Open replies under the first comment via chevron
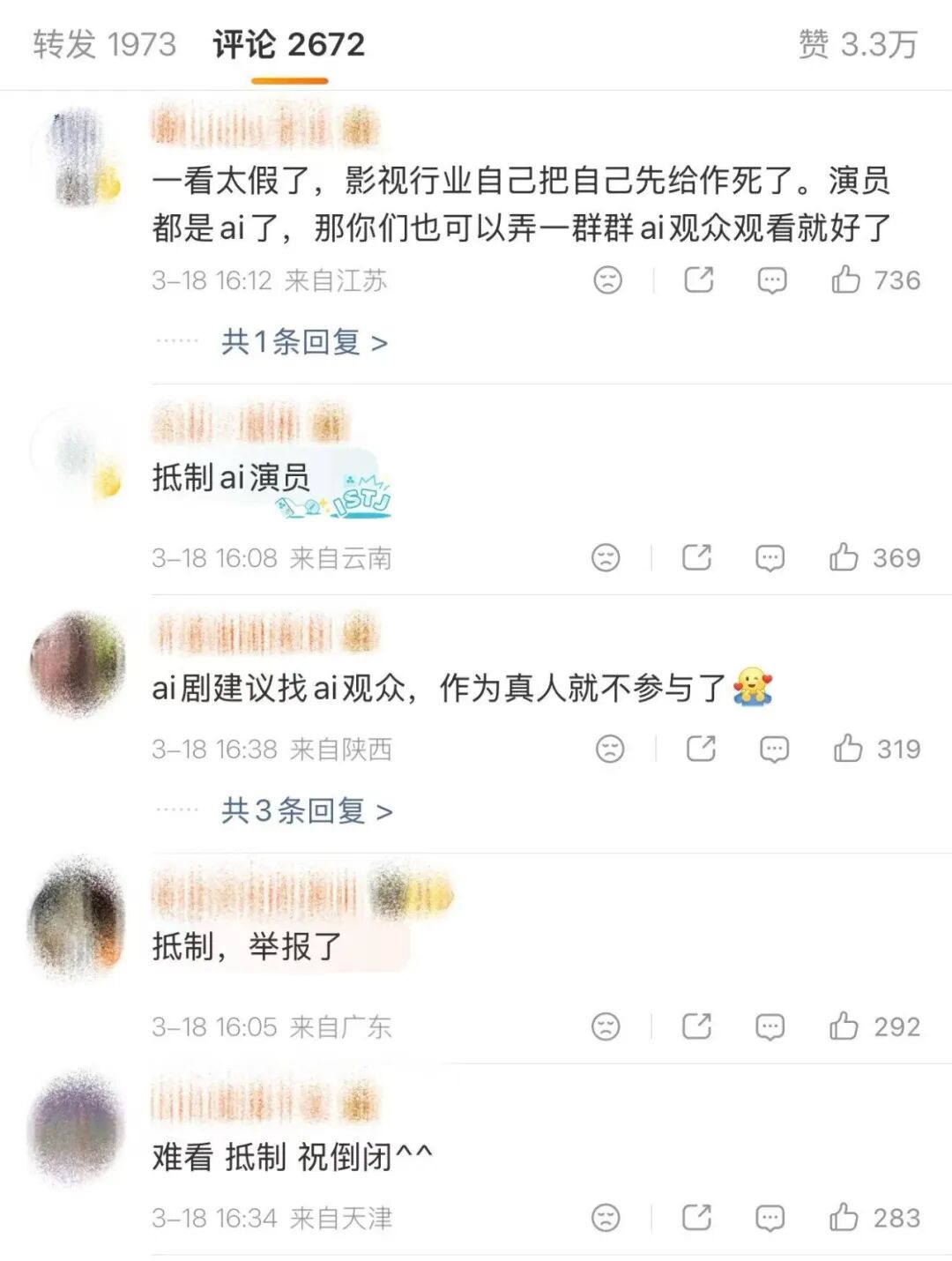The width and height of the screenshot is (952, 1261). [x=383, y=343]
